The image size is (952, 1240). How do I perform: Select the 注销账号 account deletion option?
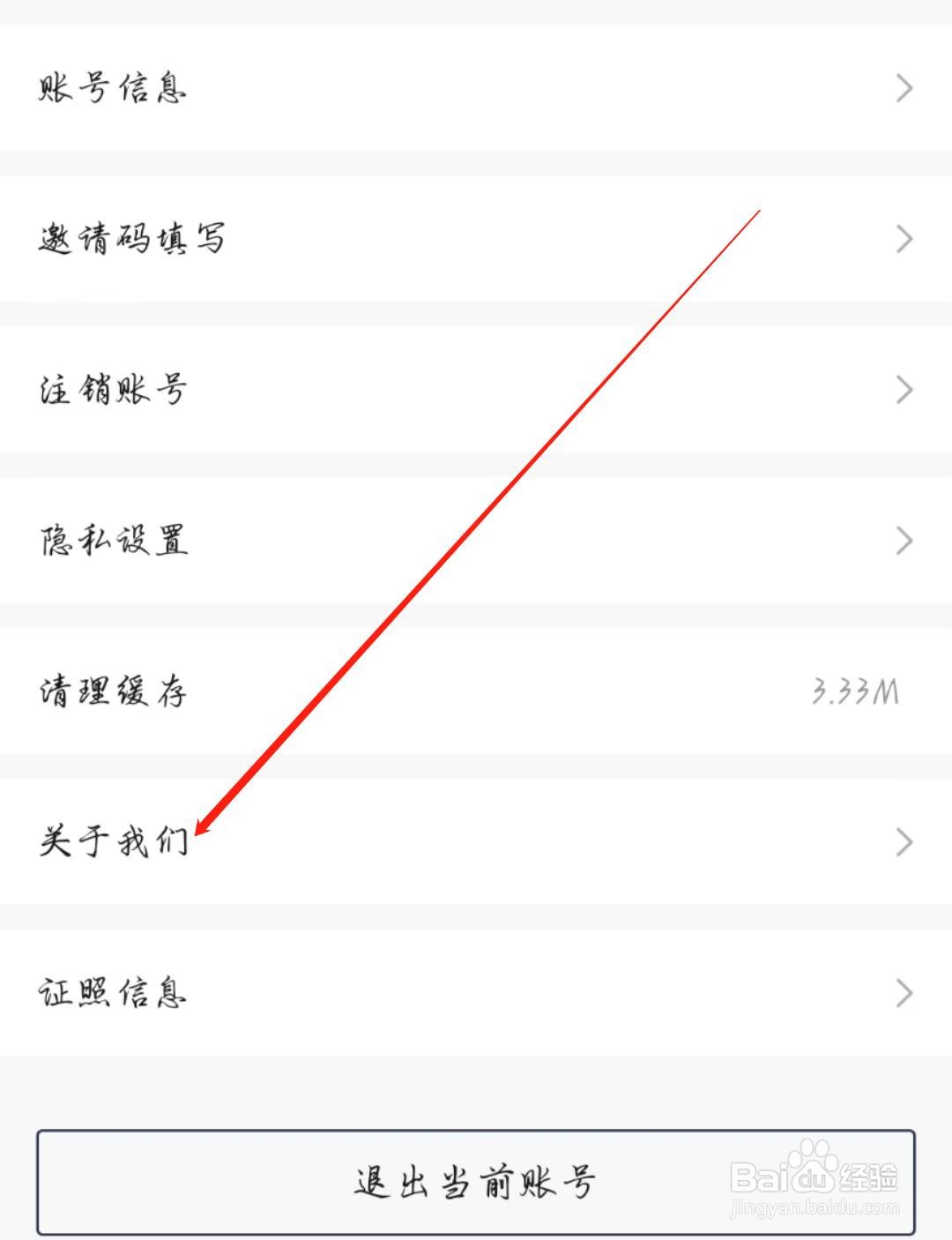(x=113, y=388)
